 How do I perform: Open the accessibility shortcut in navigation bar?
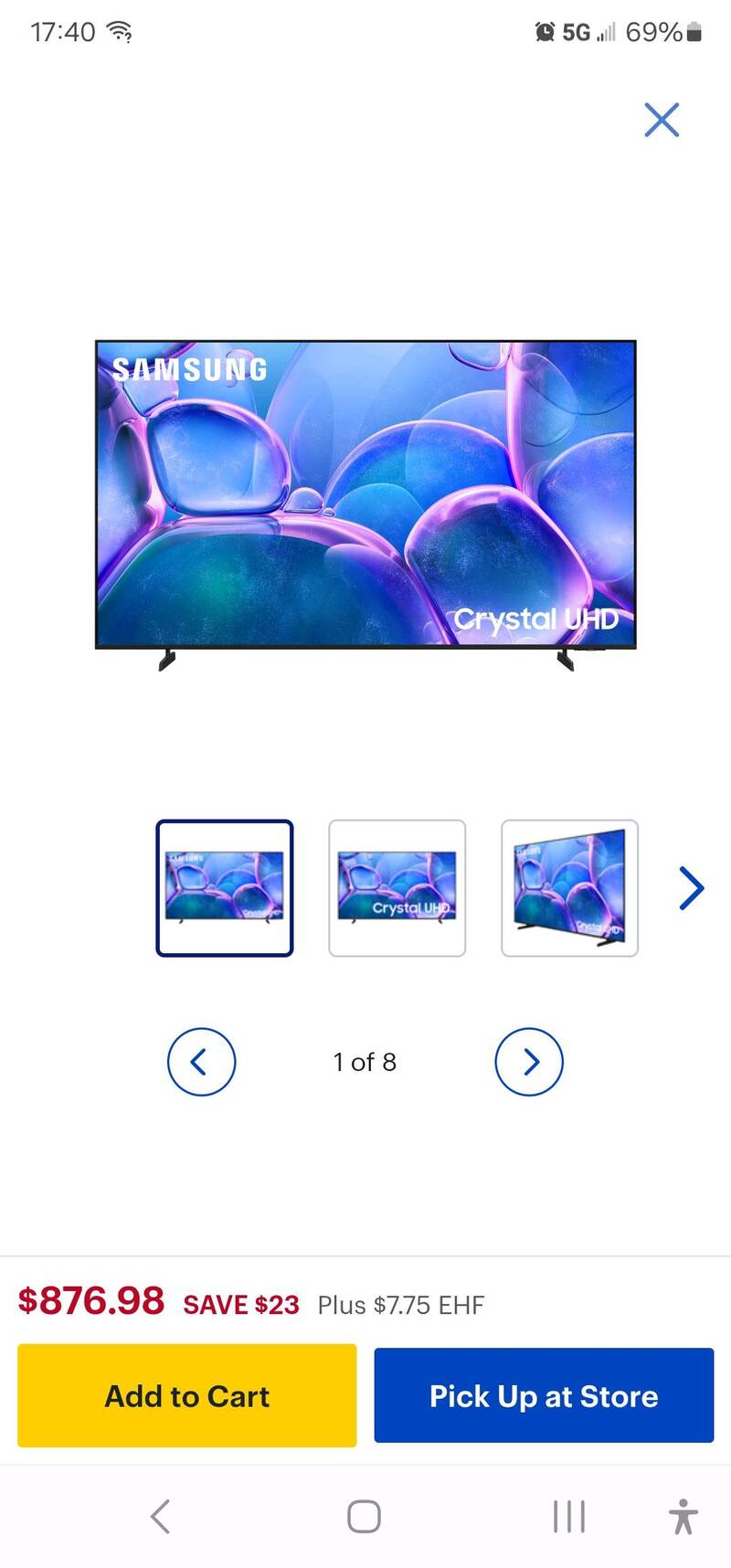pos(683,1517)
